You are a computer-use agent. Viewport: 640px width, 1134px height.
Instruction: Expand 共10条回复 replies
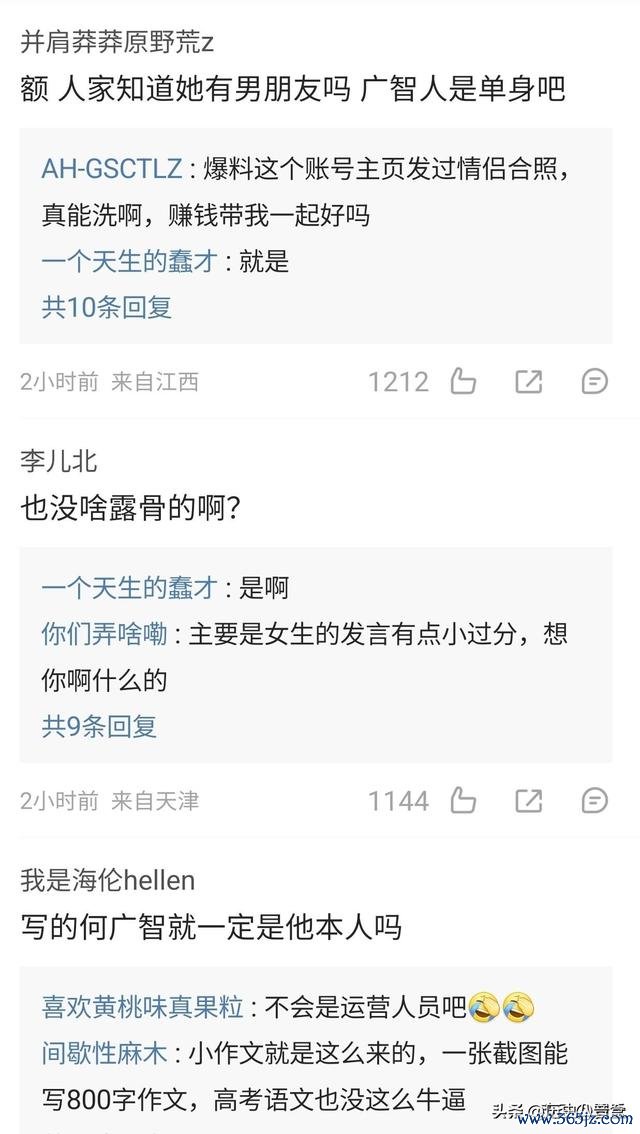click(107, 307)
